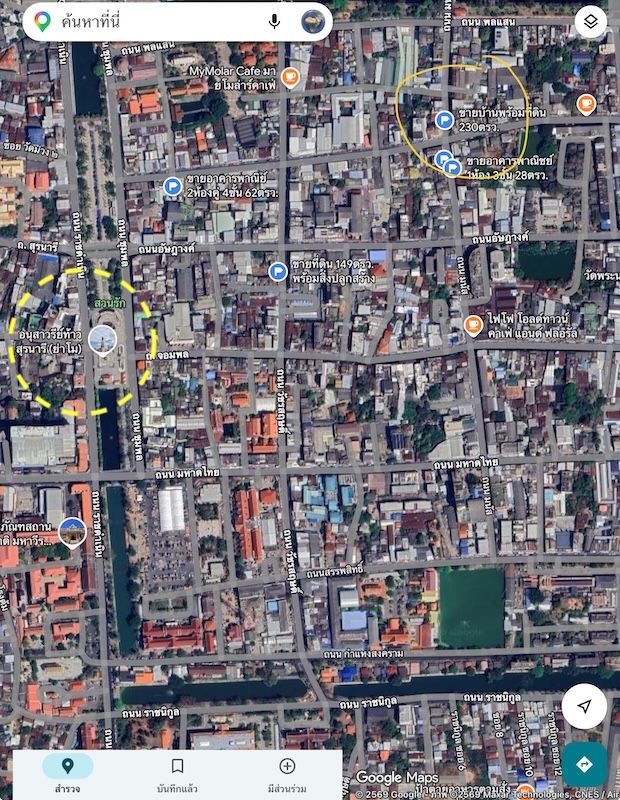The height and width of the screenshot is (800, 620).
Task: Open directions with the teal arrow button
Action: tap(584, 764)
